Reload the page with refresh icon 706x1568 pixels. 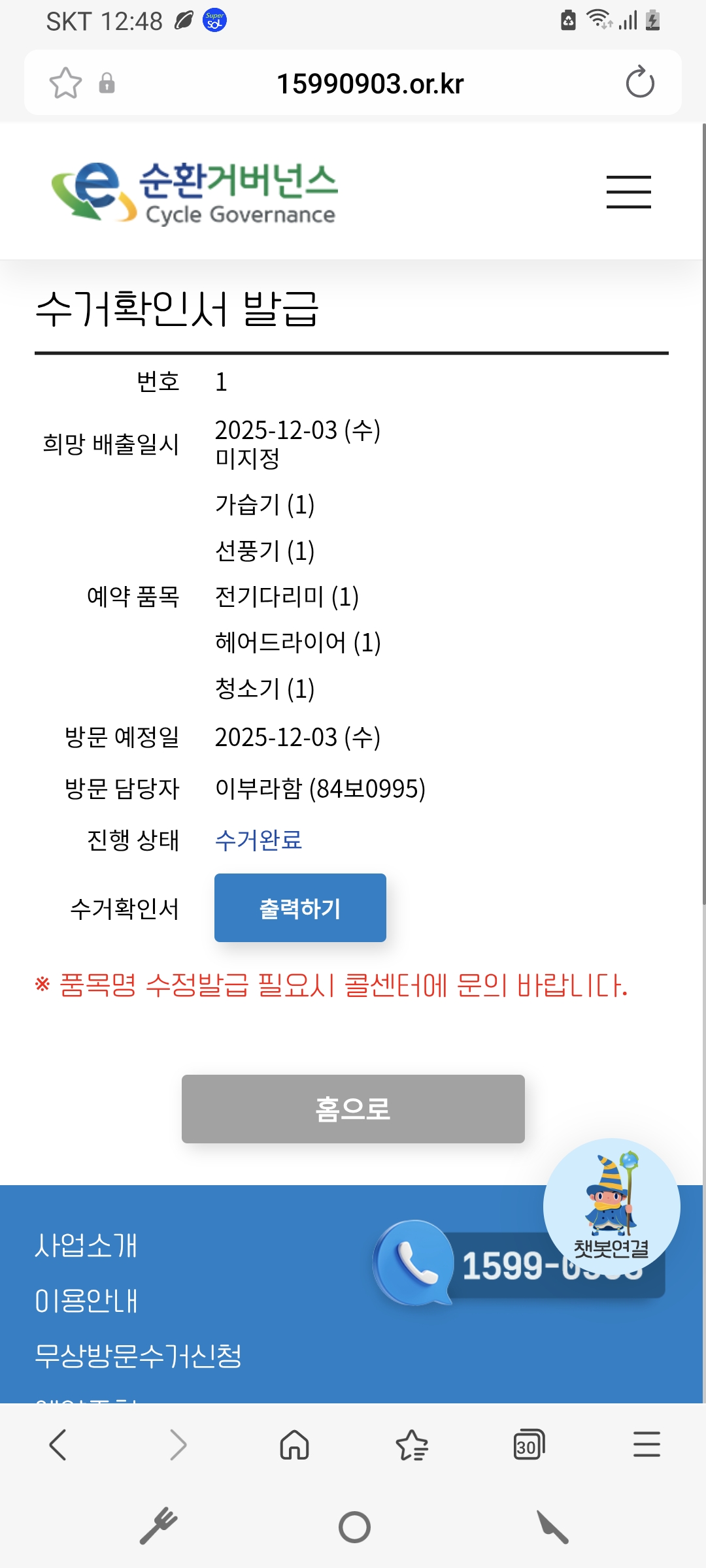[x=639, y=83]
